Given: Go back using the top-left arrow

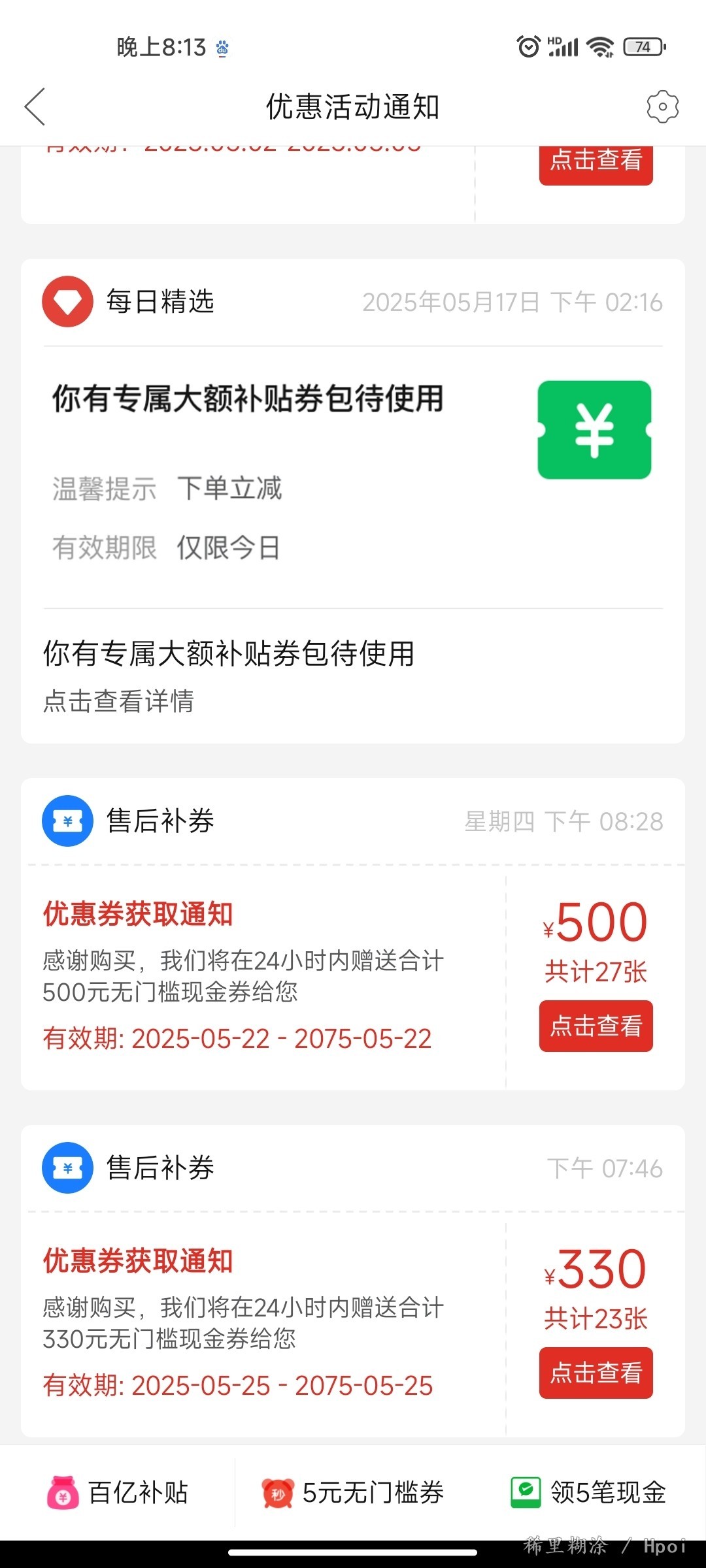Looking at the screenshot, I should (x=35, y=106).
